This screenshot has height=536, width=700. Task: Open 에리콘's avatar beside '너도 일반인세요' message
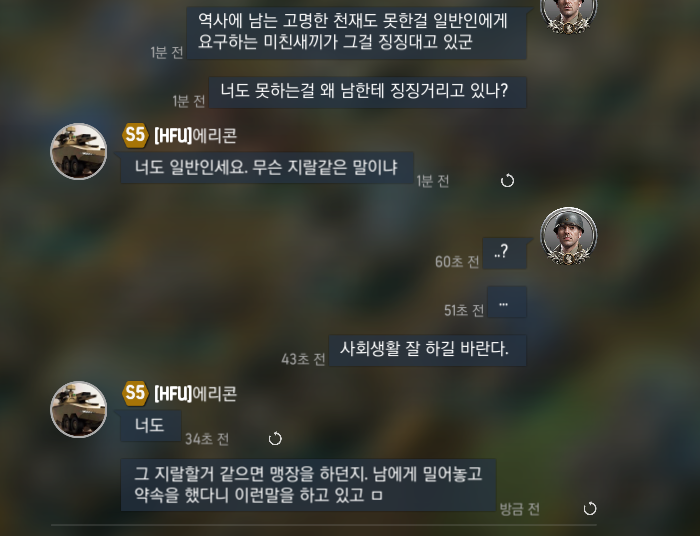(79, 151)
